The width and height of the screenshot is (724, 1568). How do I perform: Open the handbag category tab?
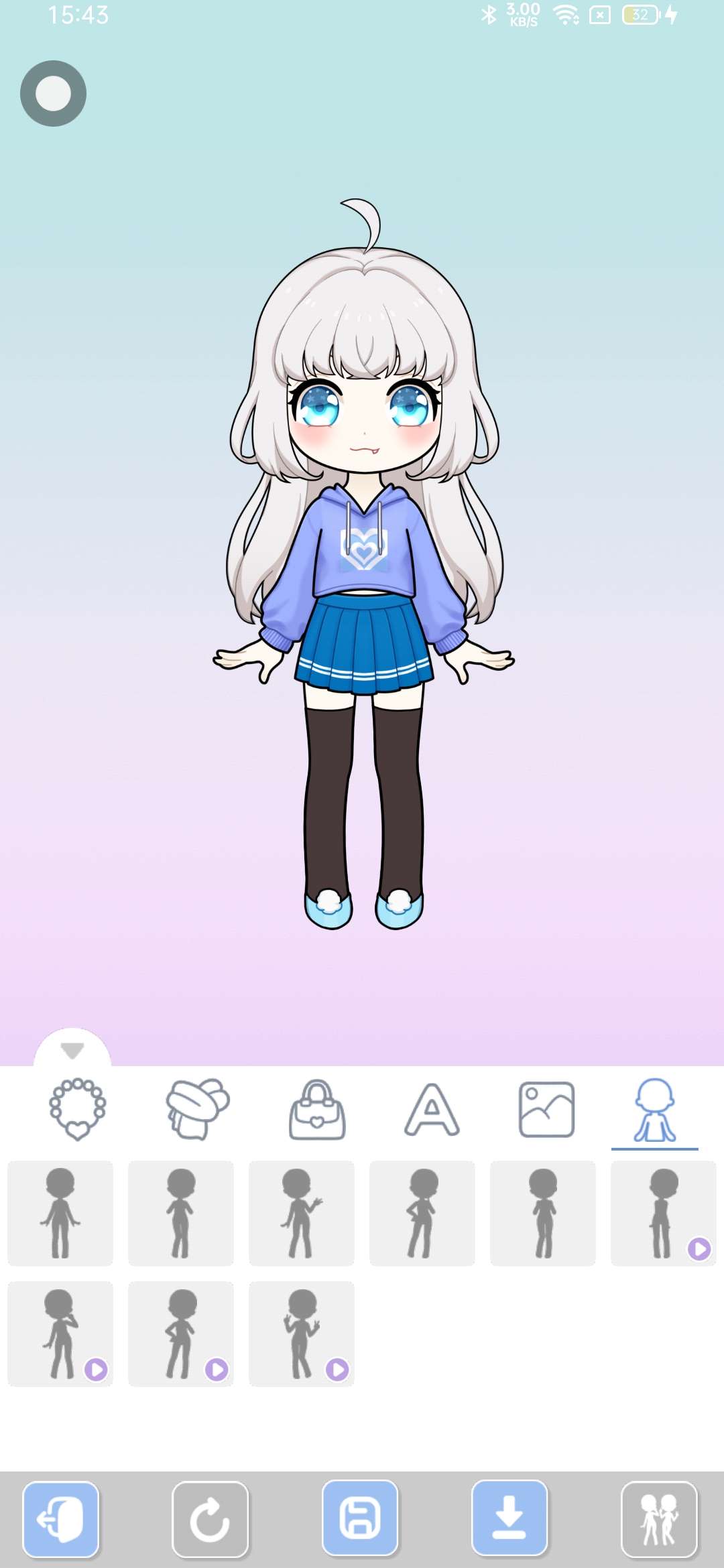coord(317,1110)
